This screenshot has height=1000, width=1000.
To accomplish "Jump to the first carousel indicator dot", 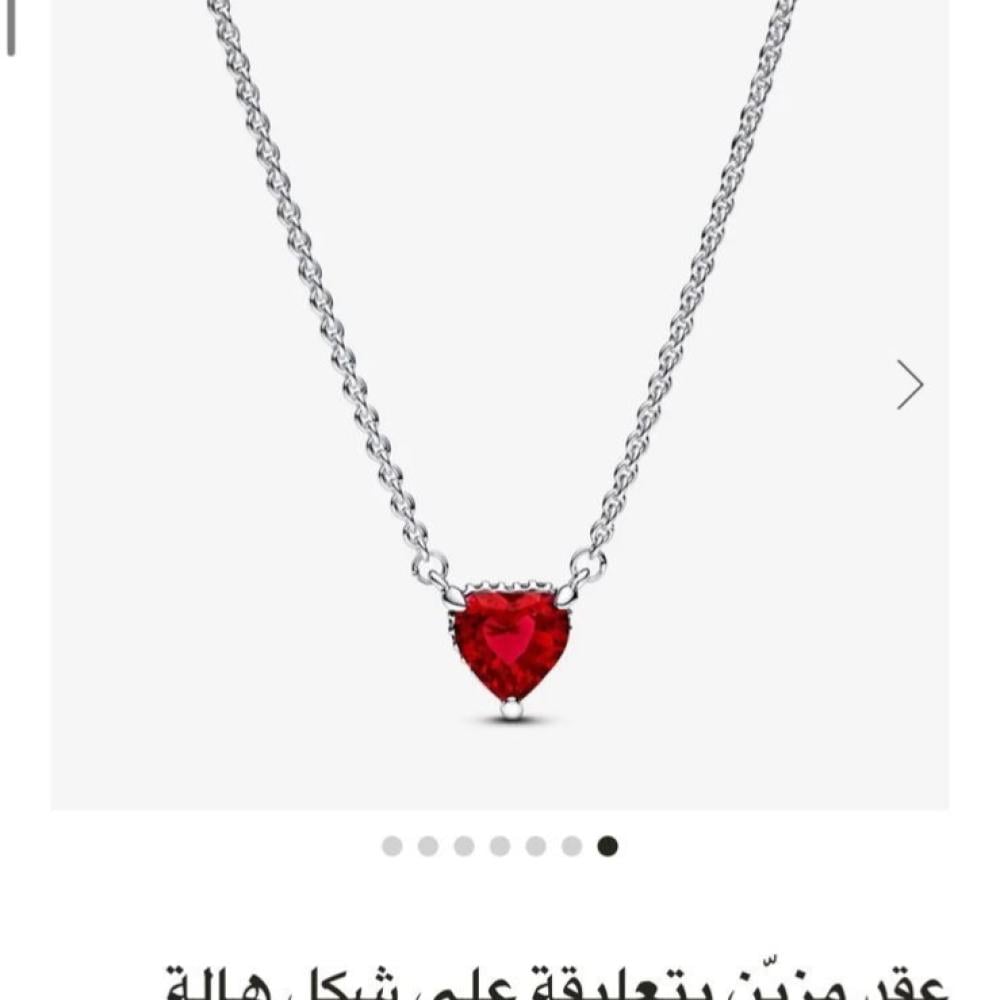I will pyautogui.click(x=392, y=846).
